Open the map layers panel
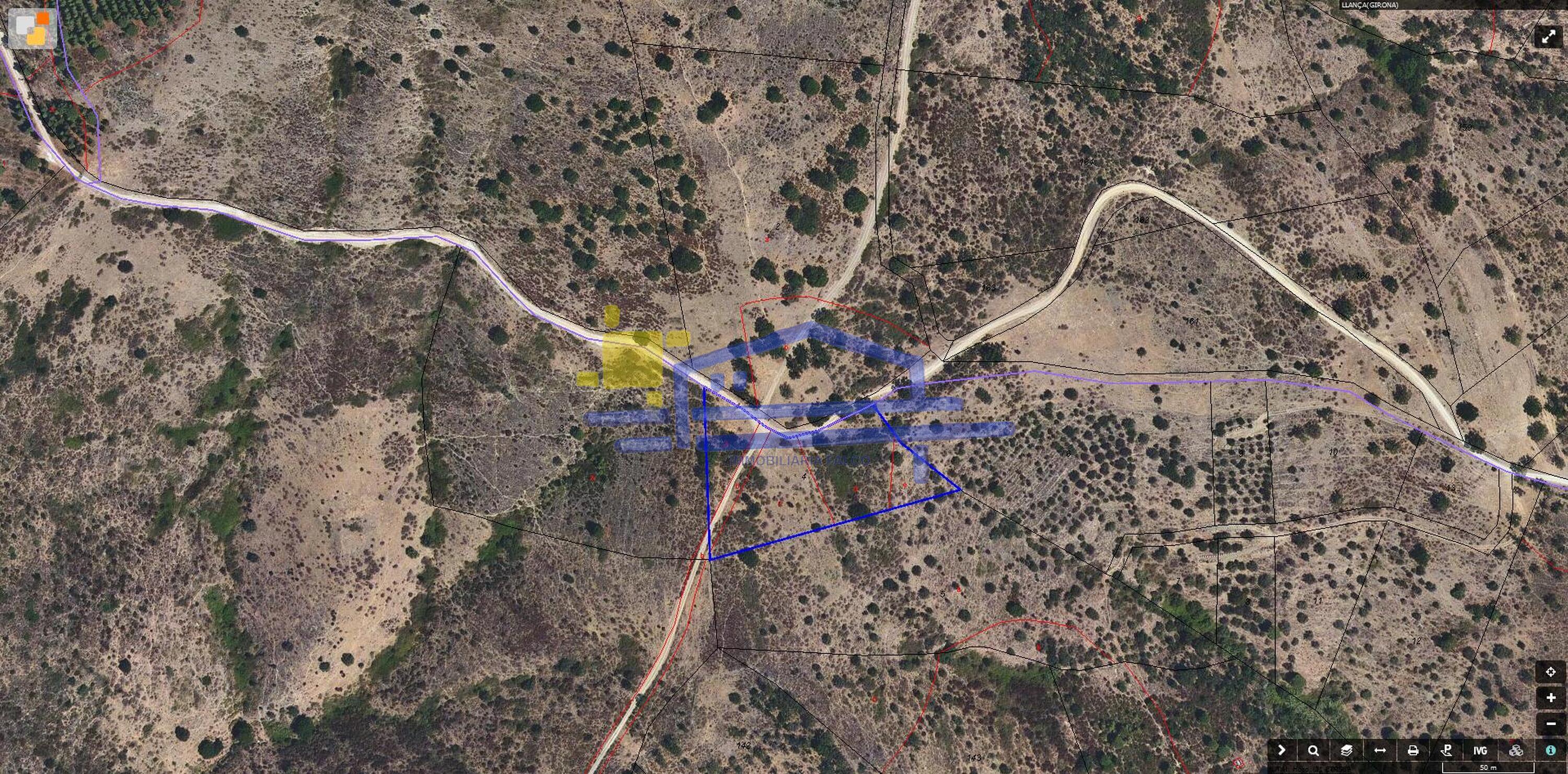The height and width of the screenshot is (774, 1568). pyautogui.click(x=1346, y=750)
